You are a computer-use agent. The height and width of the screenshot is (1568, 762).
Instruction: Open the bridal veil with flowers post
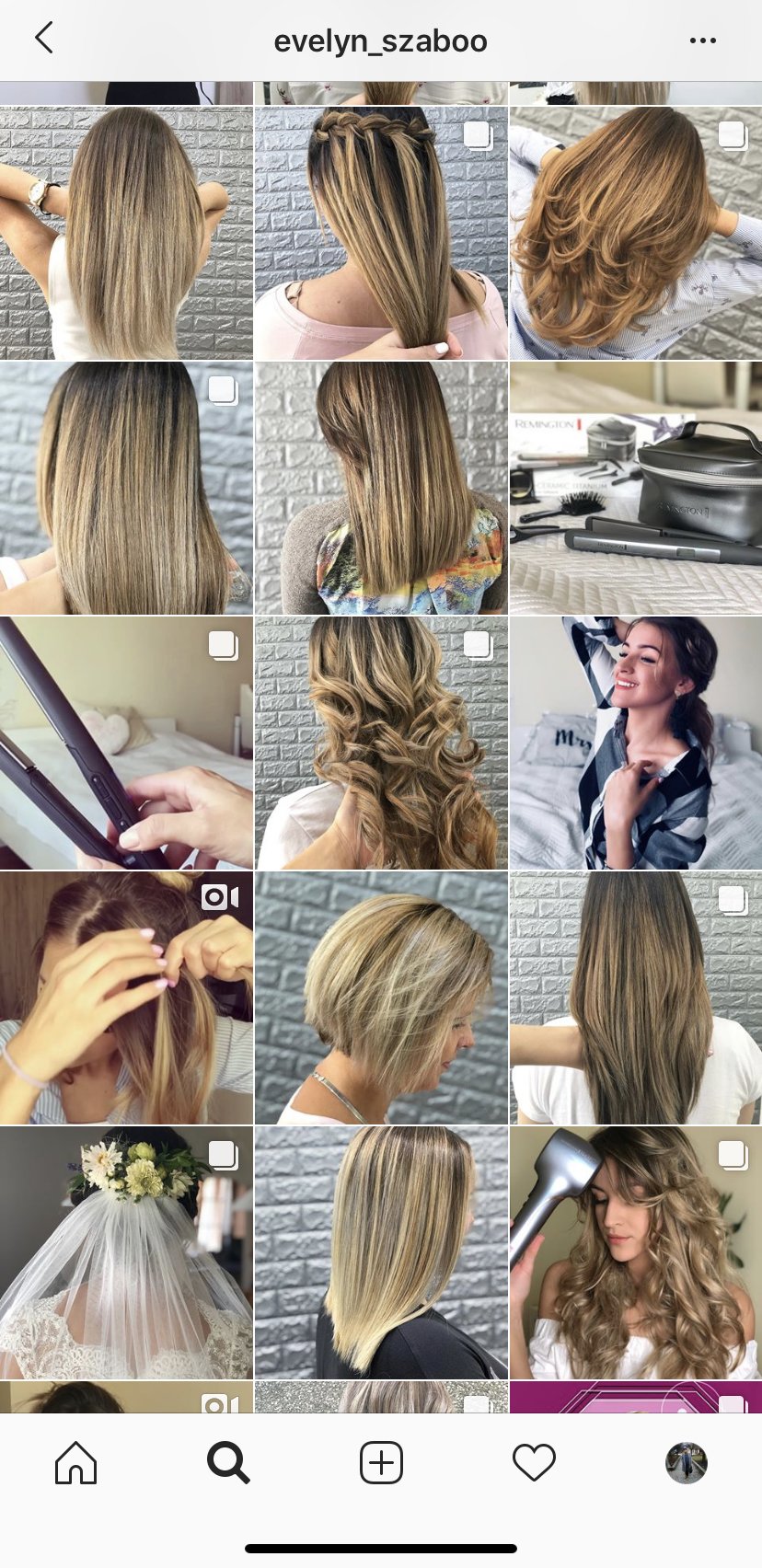(x=126, y=1252)
